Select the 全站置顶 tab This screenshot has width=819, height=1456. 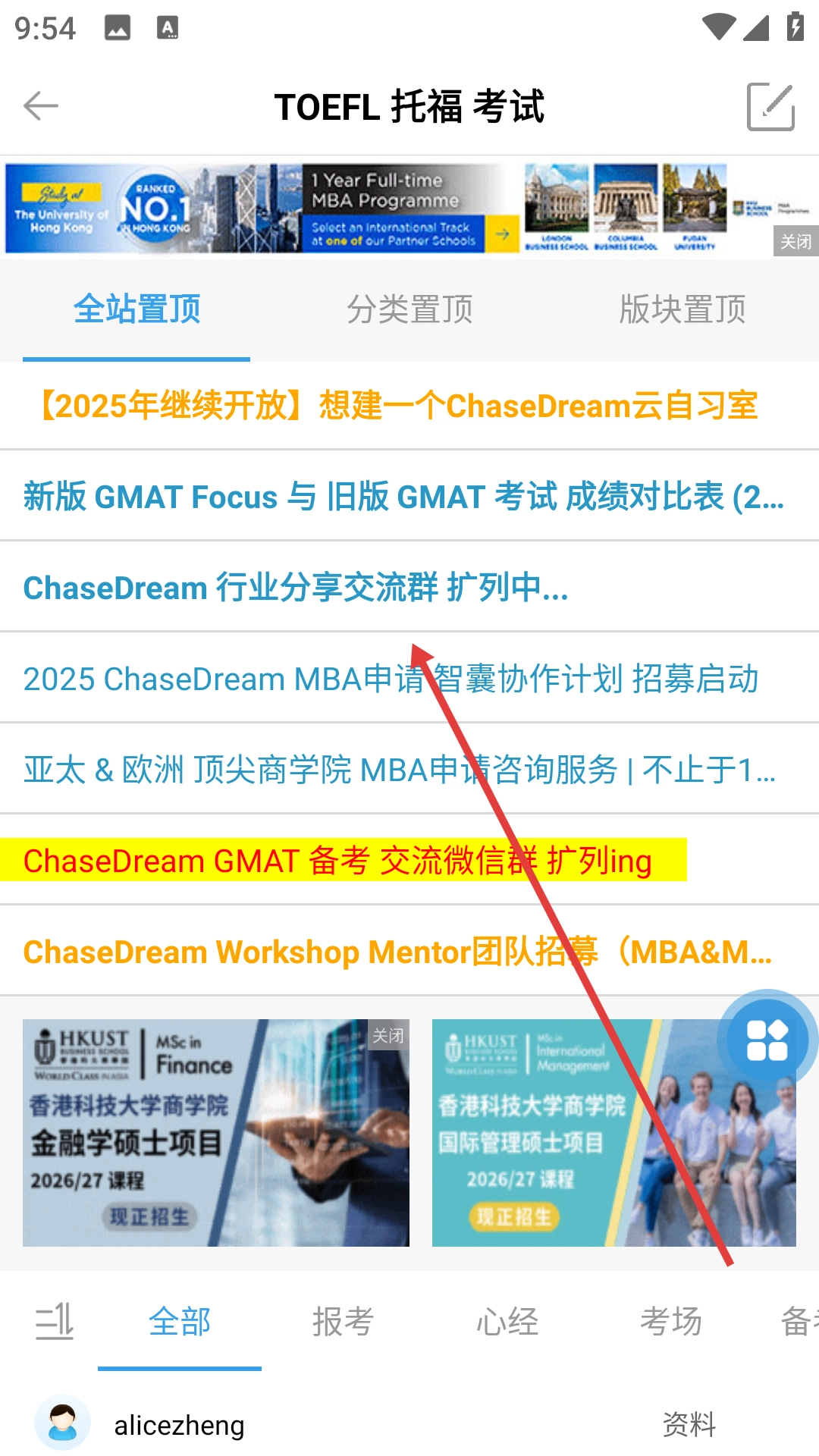point(136,309)
